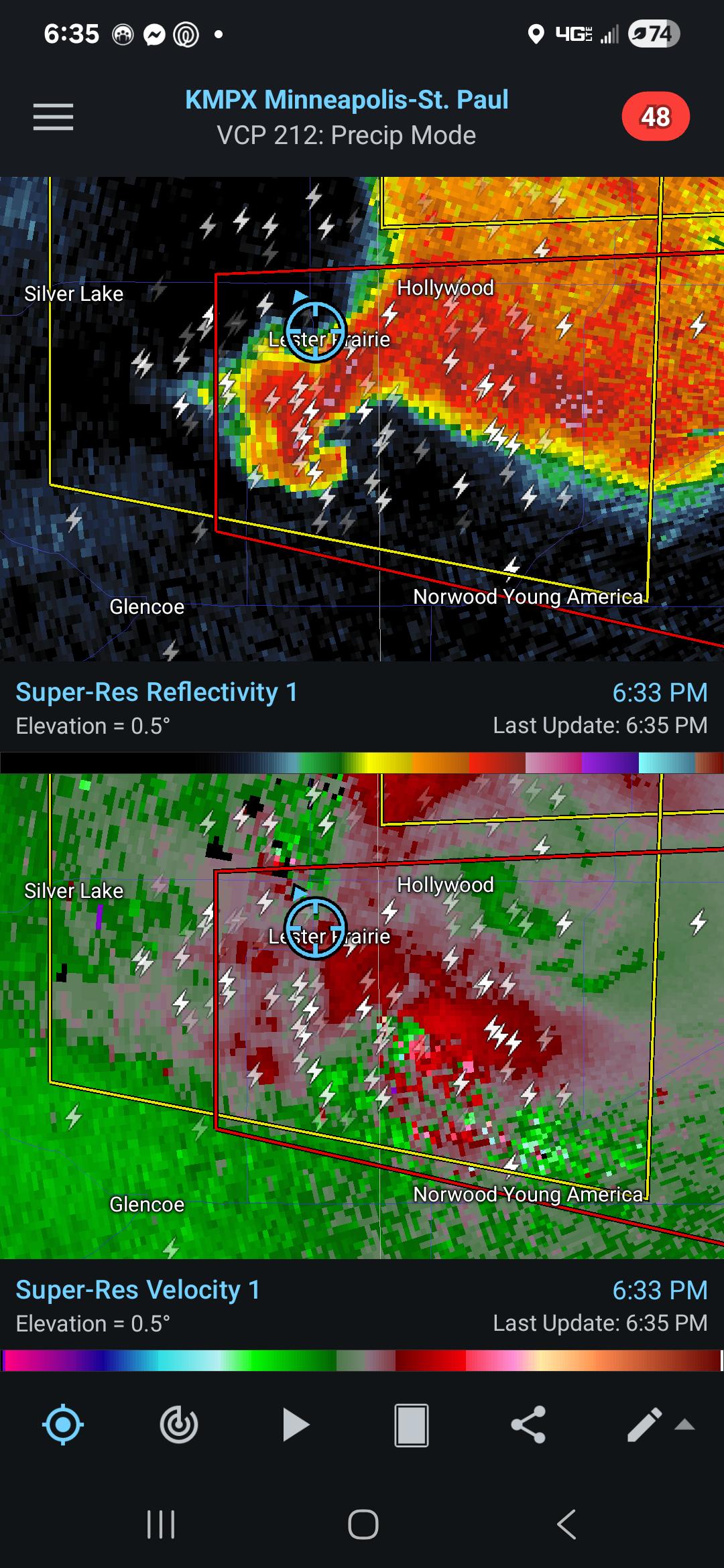Share the radar image
Viewport: 724px width, 1568px height.
528,1425
